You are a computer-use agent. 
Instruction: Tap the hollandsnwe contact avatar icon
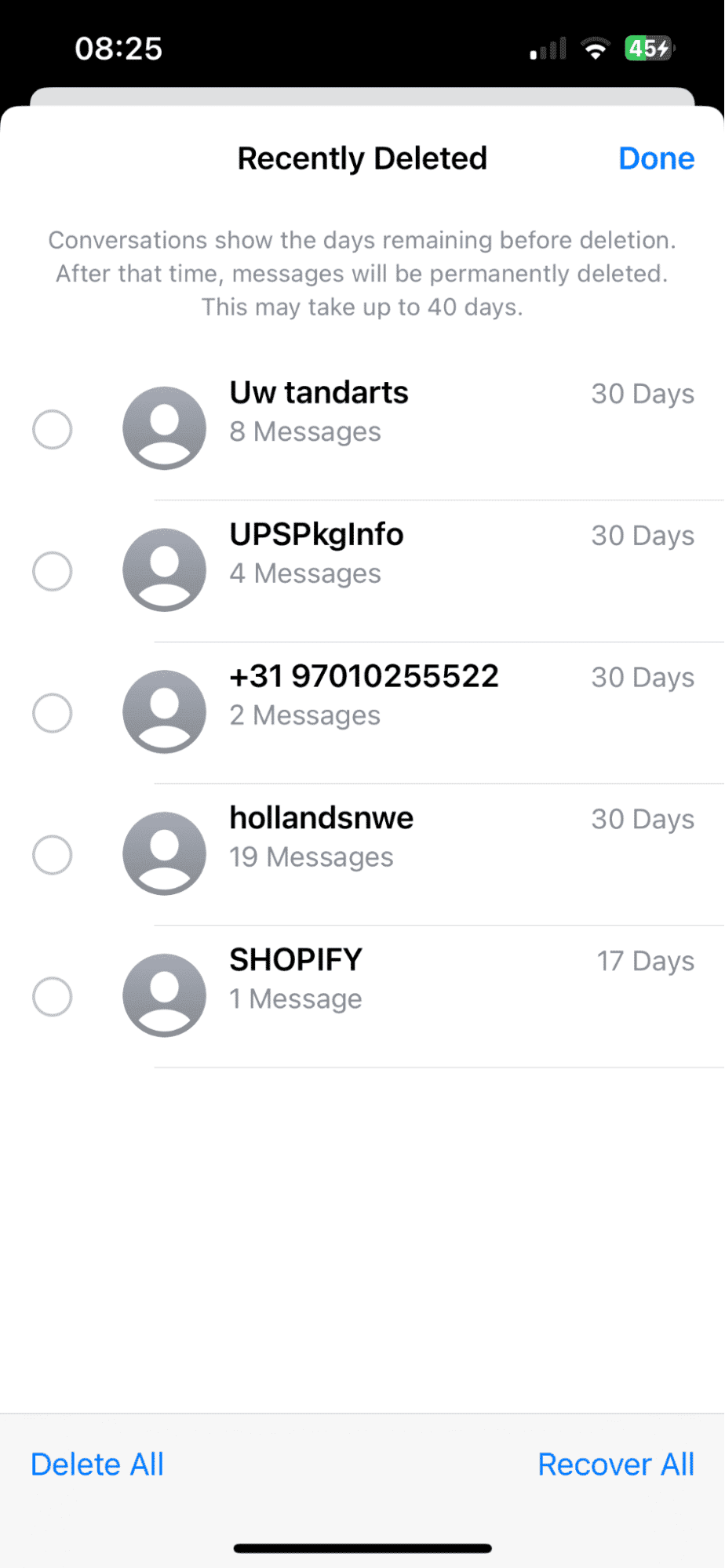coord(164,853)
